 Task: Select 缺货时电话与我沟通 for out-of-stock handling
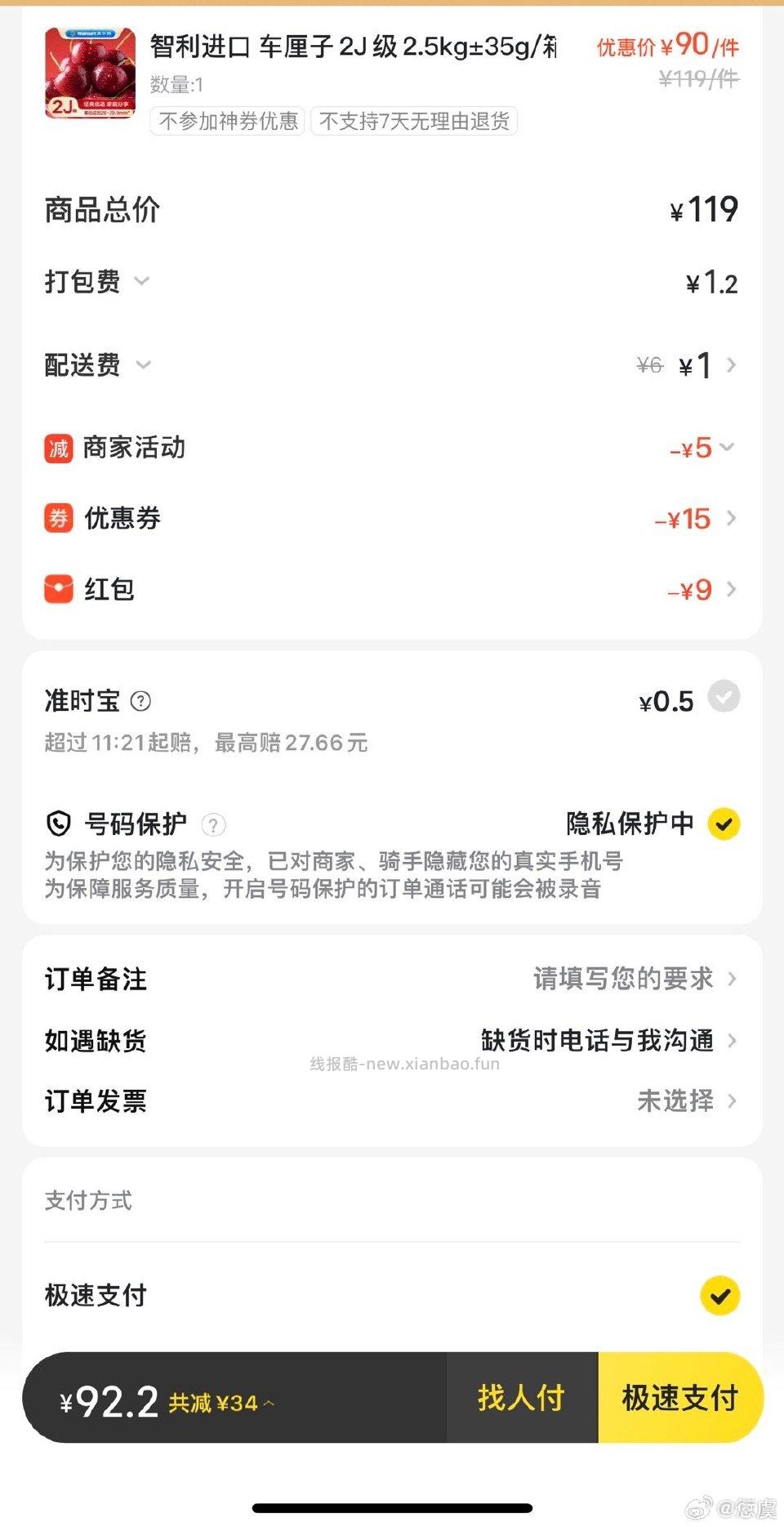(597, 1040)
